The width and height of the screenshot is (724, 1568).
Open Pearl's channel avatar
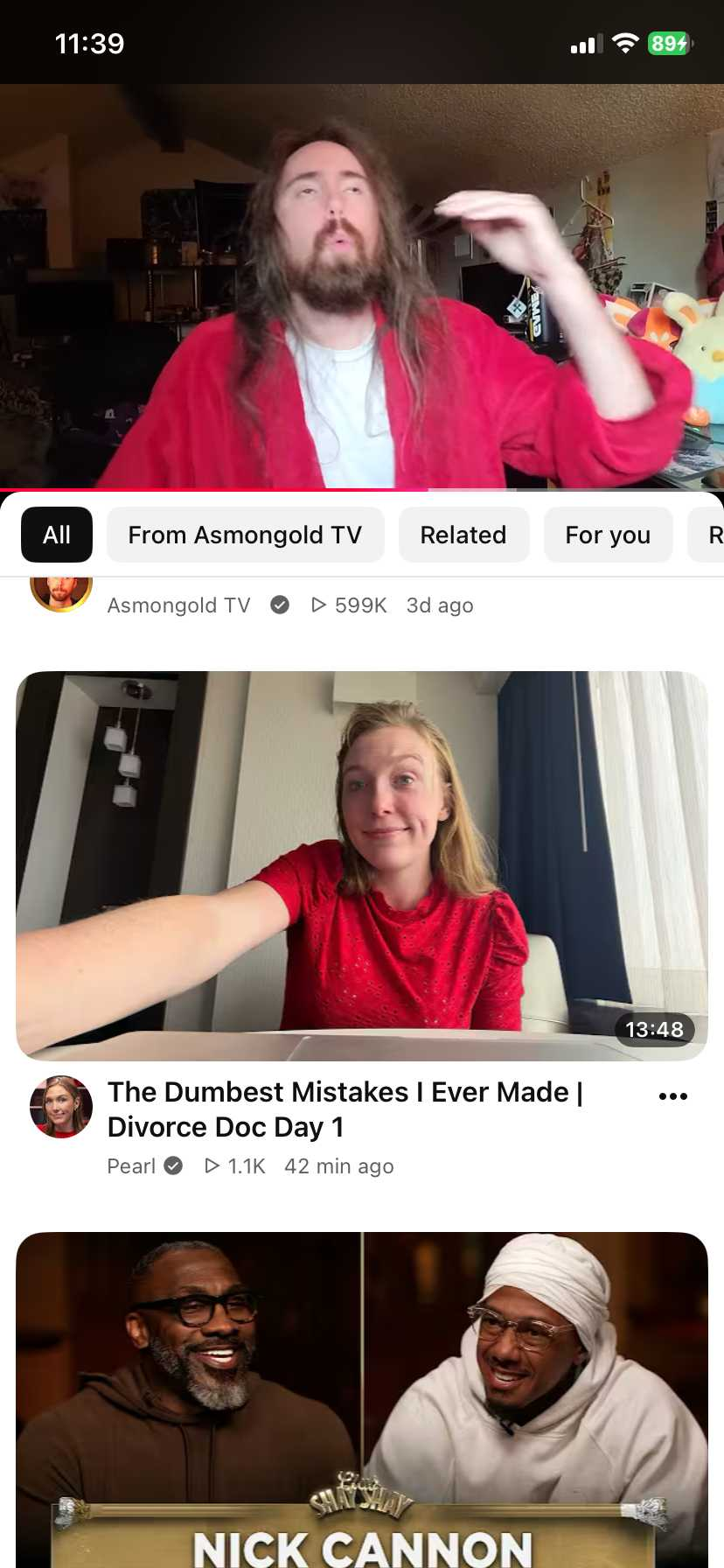tap(61, 1107)
